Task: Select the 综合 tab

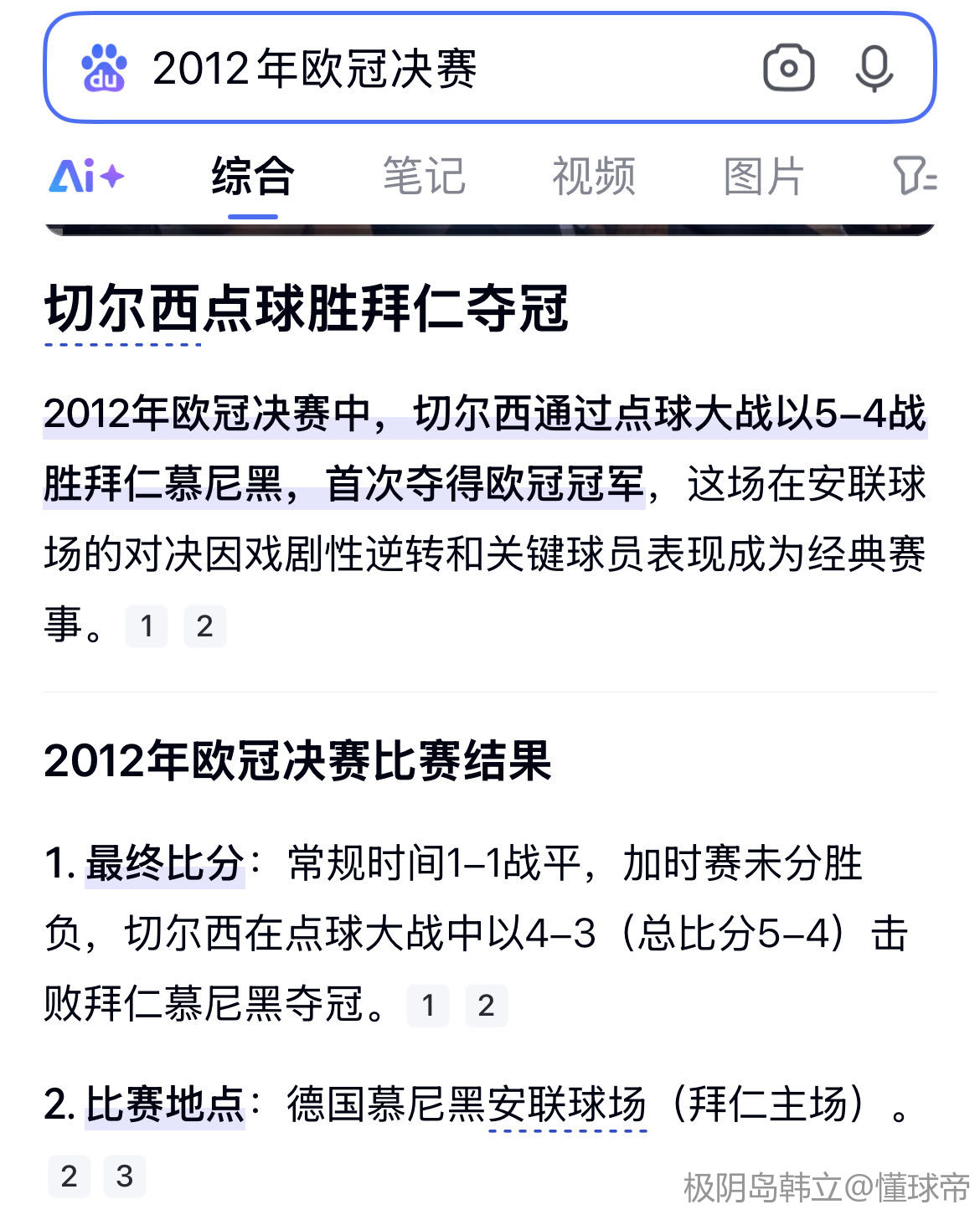Action: click(252, 177)
